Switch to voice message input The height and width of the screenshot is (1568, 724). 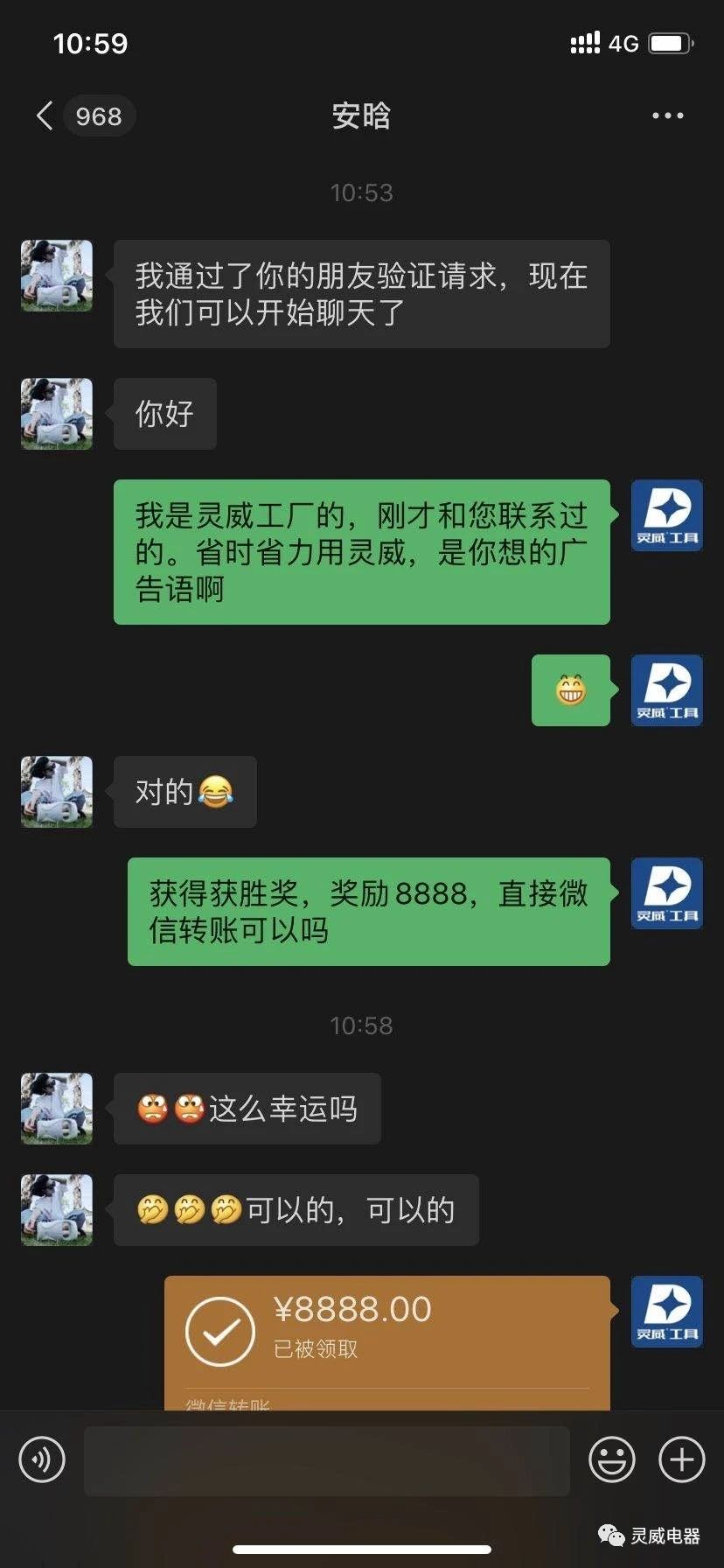[x=42, y=1459]
